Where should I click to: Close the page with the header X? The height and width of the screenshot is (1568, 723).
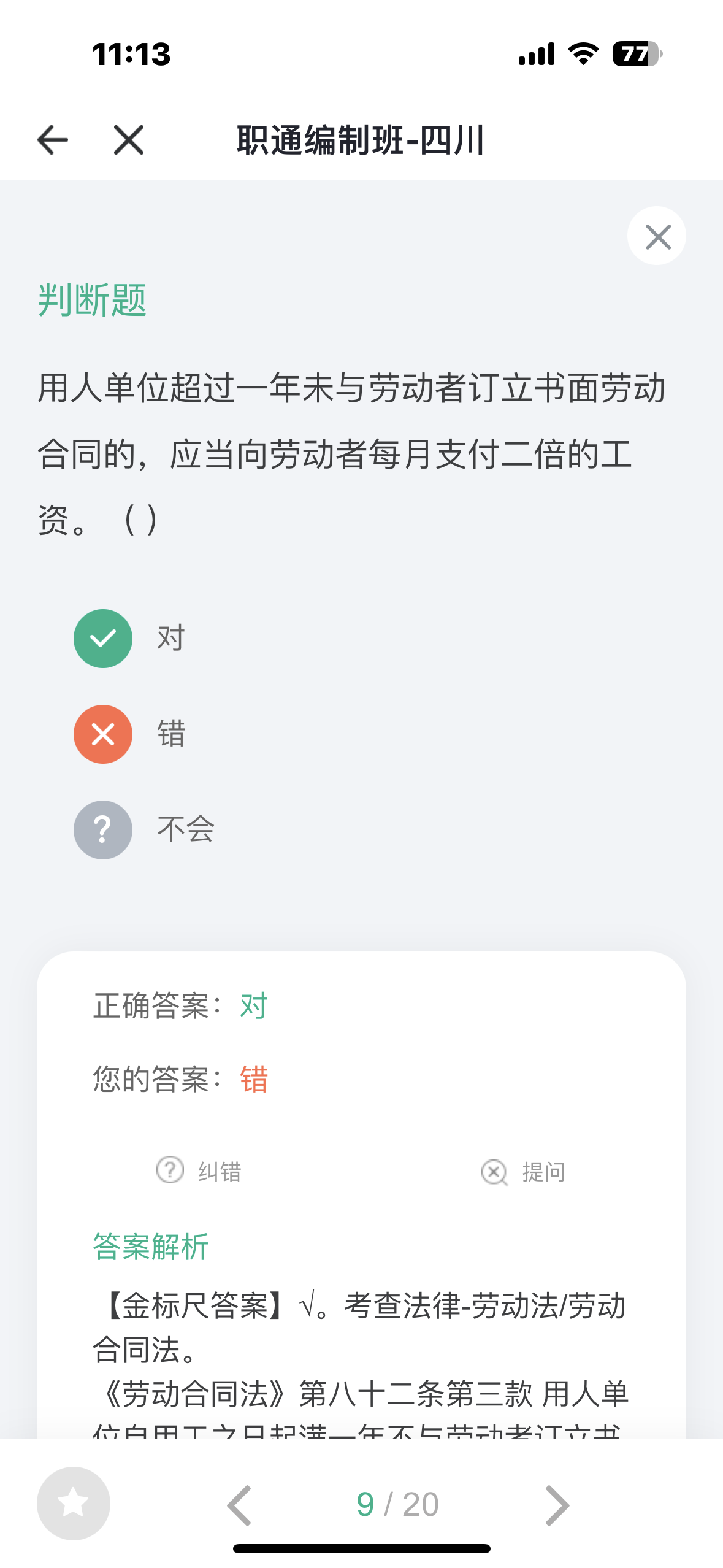coord(129,140)
